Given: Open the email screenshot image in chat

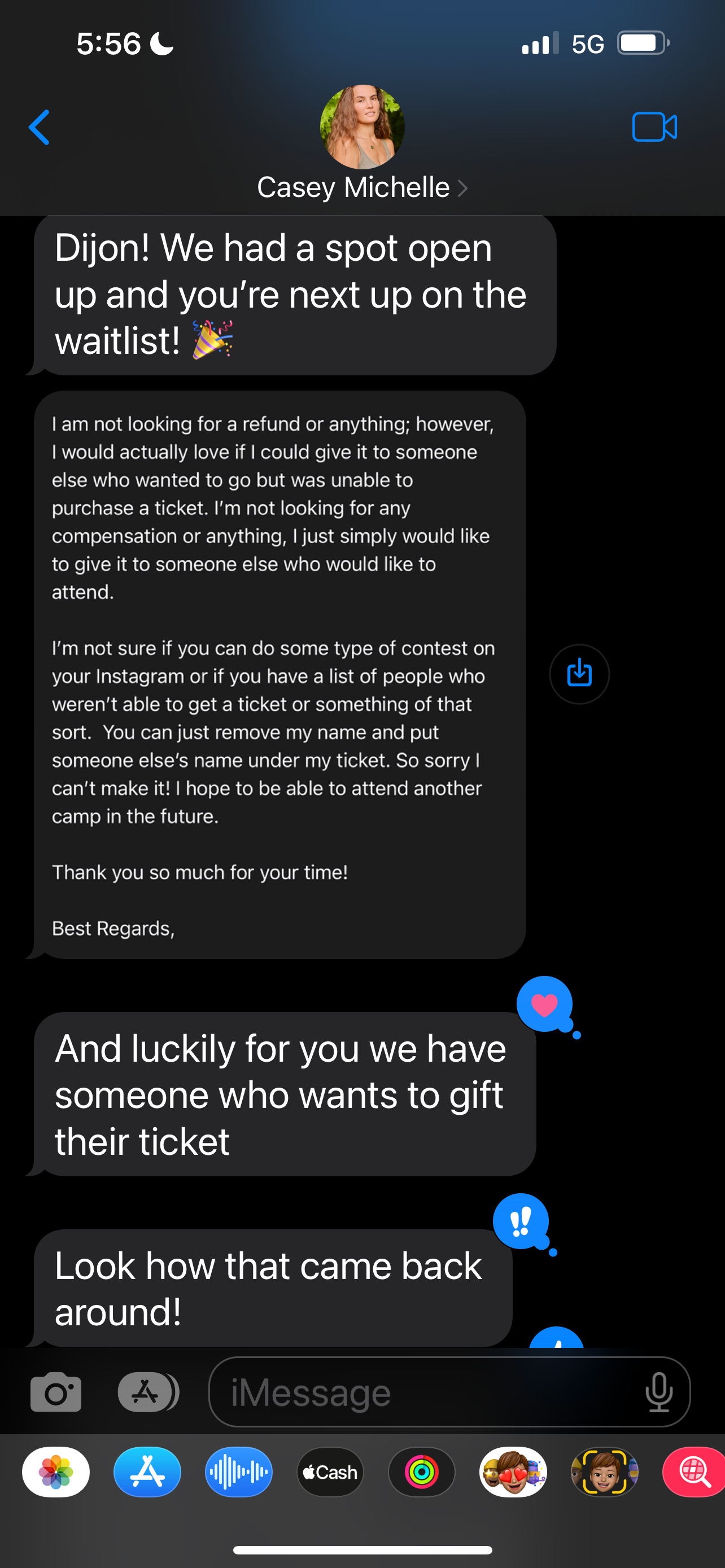Looking at the screenshot, I should click(280, 674).
